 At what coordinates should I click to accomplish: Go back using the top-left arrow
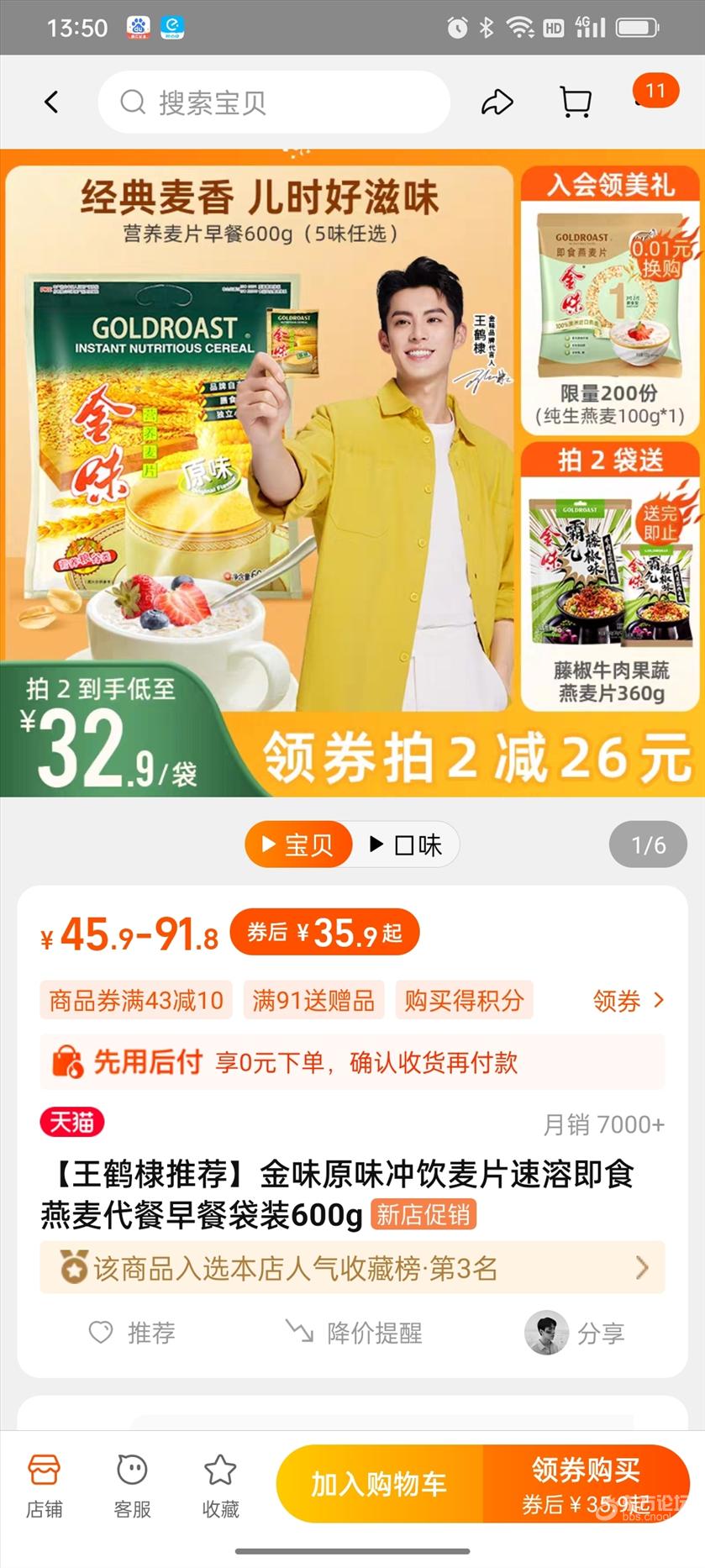click(x=51, y=103)
